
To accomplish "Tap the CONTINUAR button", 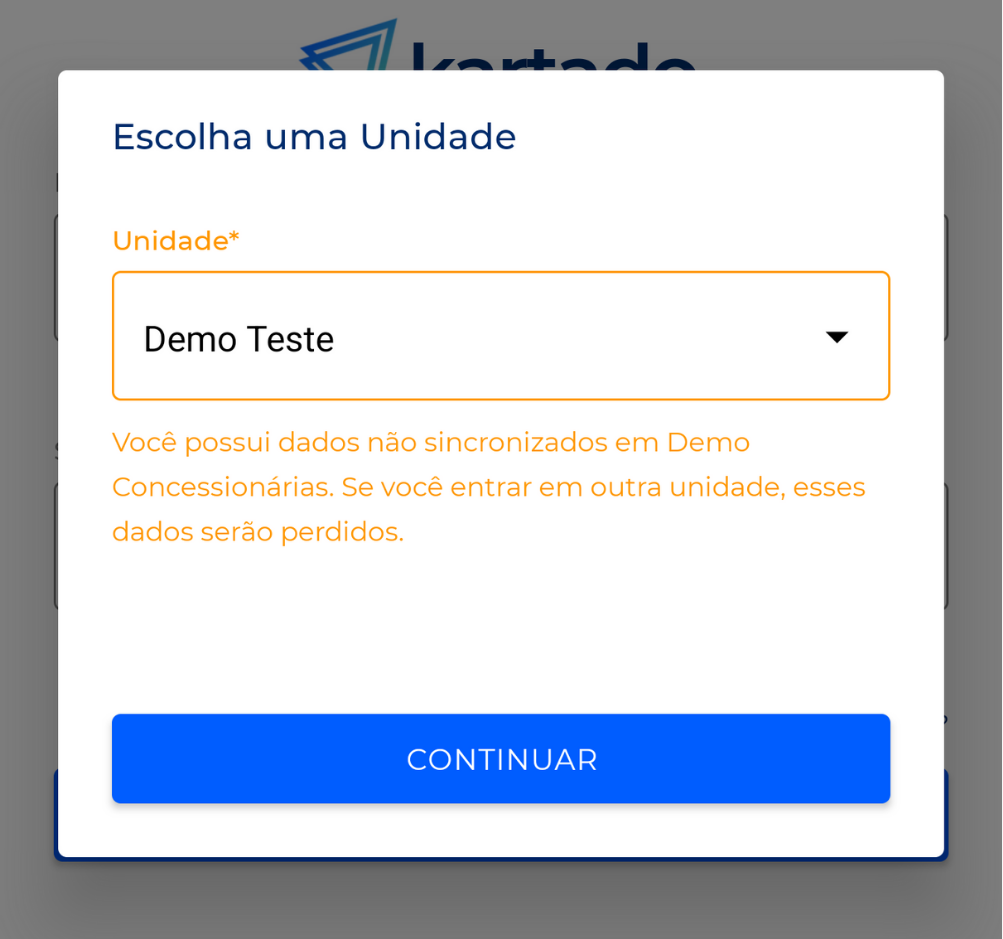I will (x=500, y=759).
